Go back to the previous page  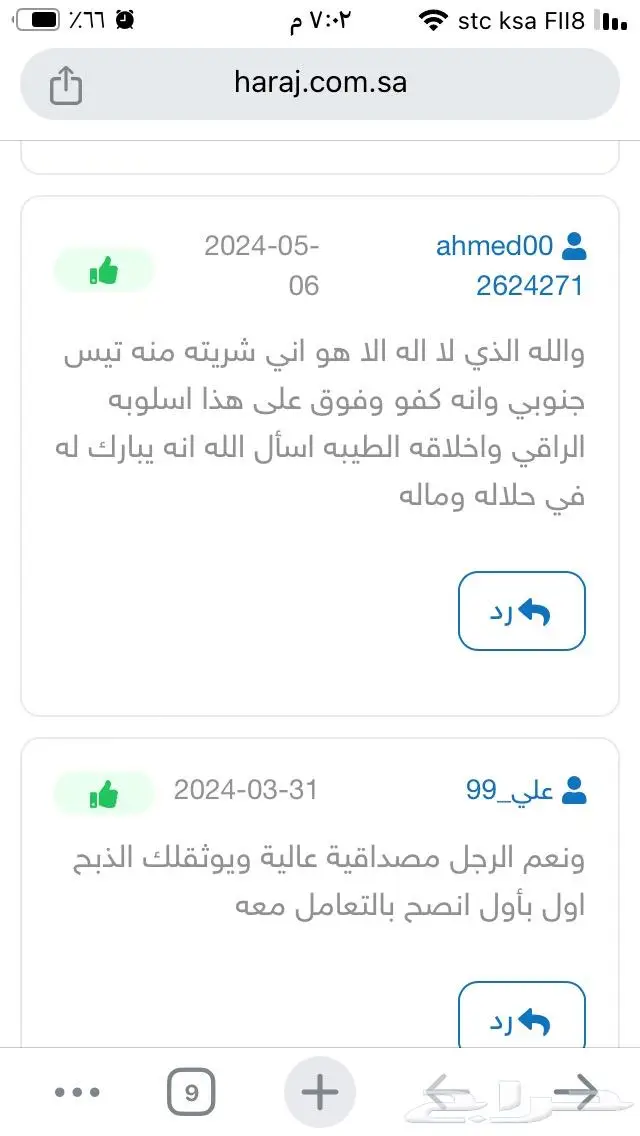(447, 1092)
